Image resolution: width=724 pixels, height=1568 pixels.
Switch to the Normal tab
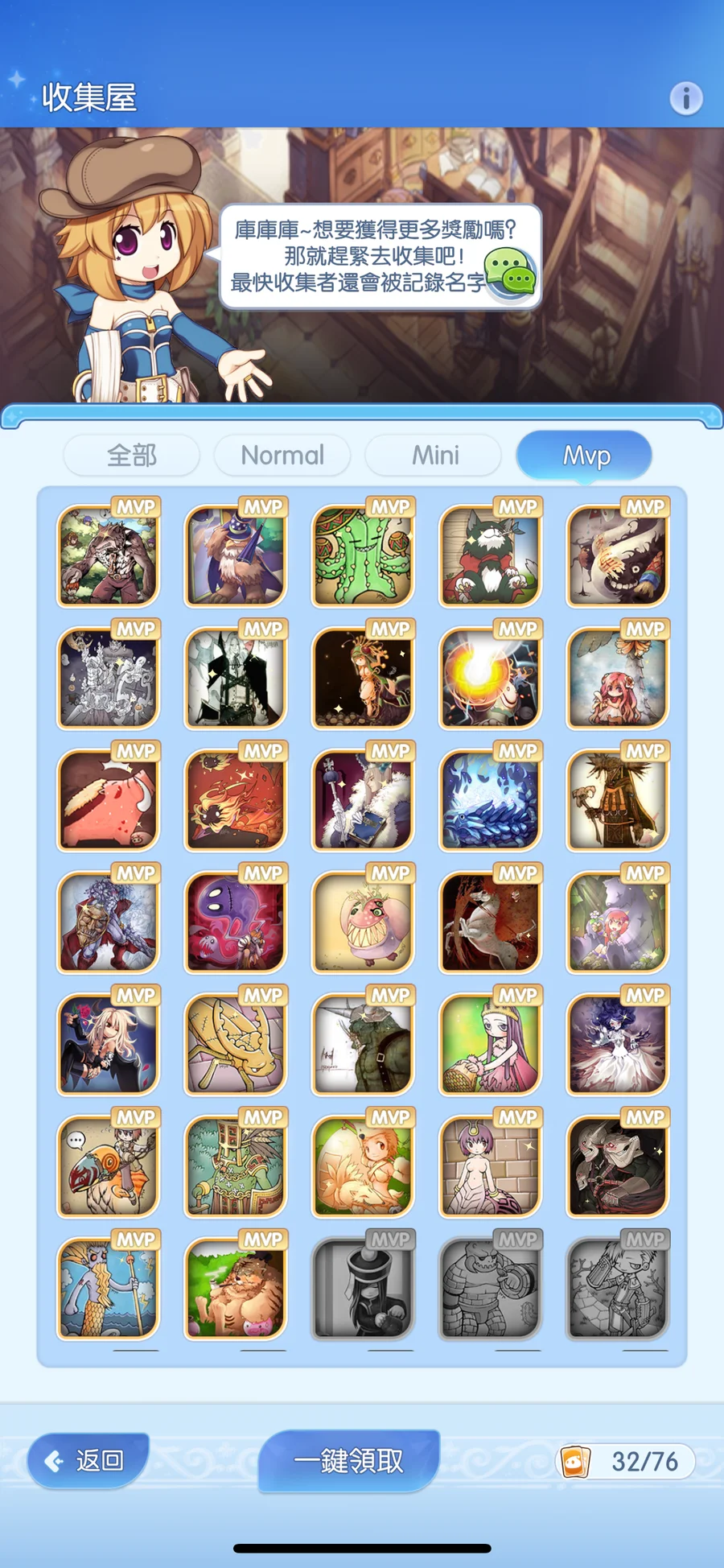coord(282,455)
